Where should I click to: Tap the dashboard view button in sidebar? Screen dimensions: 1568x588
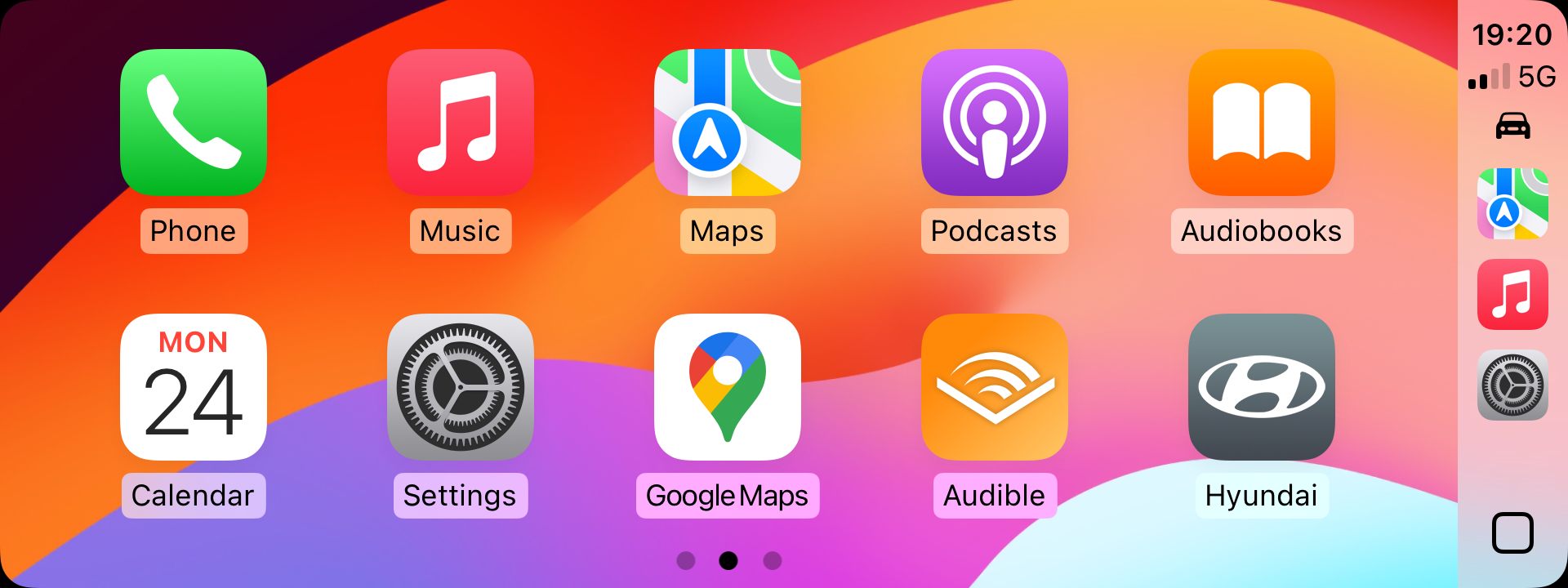coord(1512,533)
